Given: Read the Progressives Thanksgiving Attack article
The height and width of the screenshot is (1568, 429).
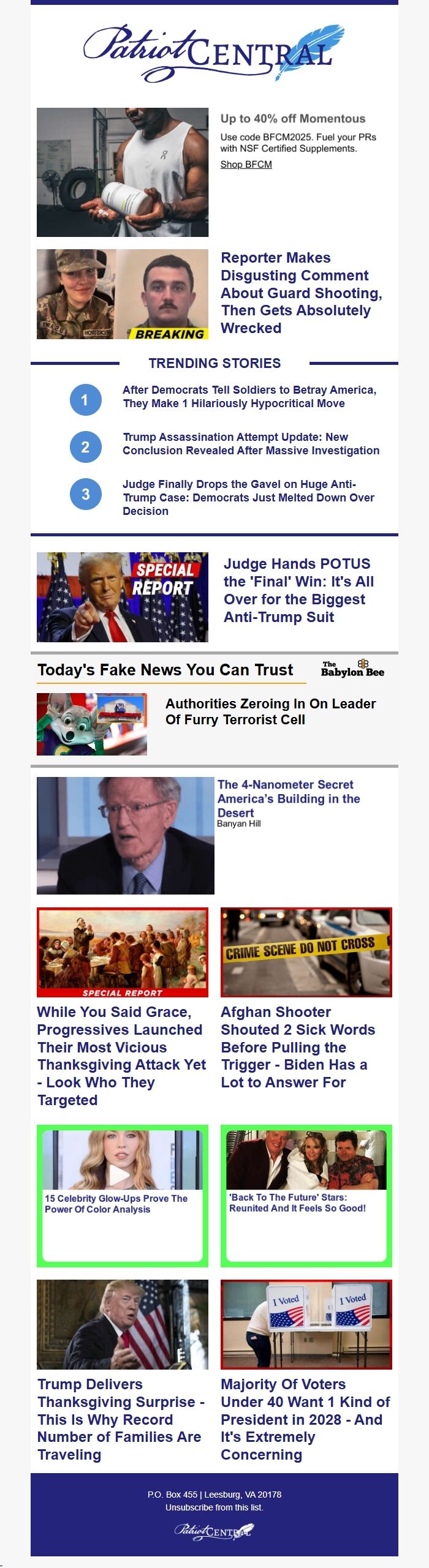Looking at the screenshot, I should pos(121,1055).
